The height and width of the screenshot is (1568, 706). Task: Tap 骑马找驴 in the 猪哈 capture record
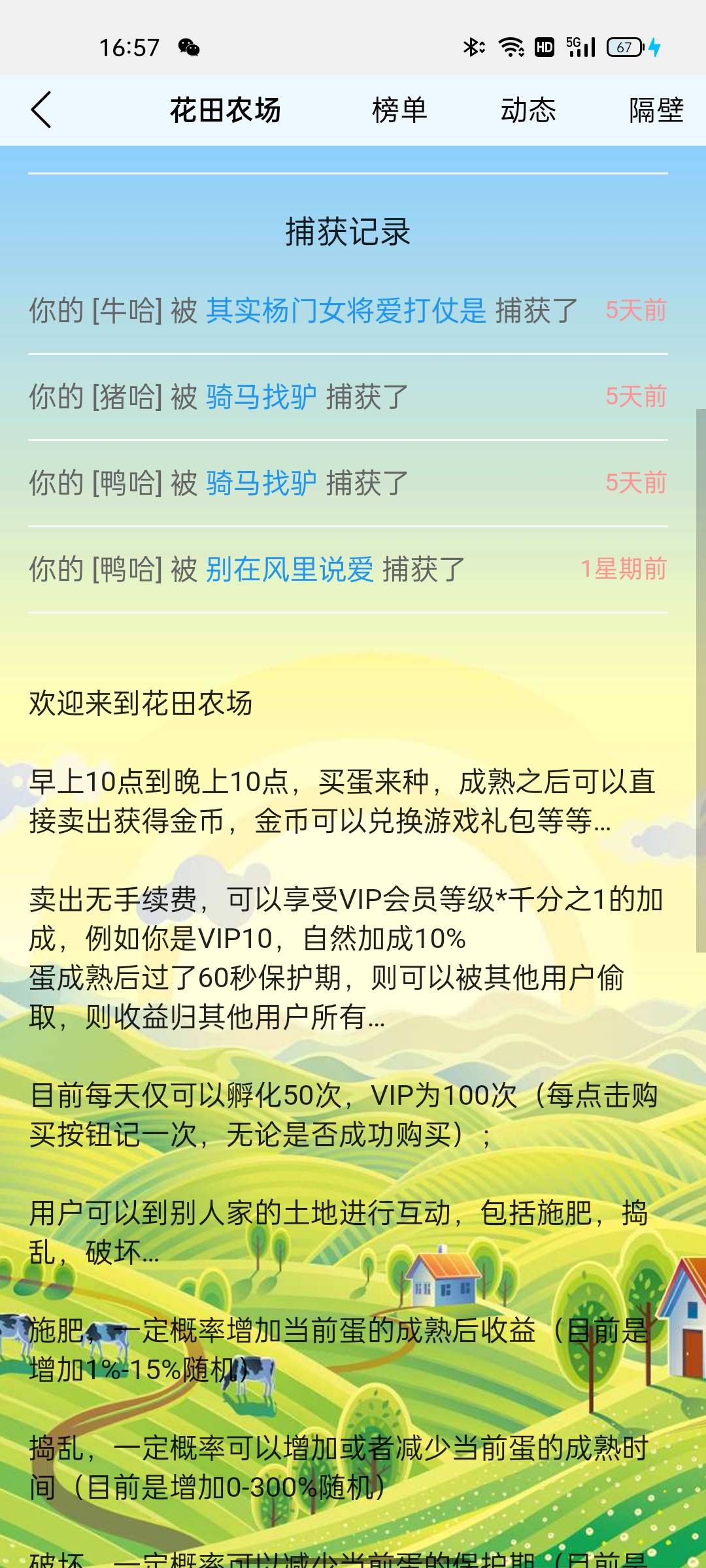click(261, 397)
